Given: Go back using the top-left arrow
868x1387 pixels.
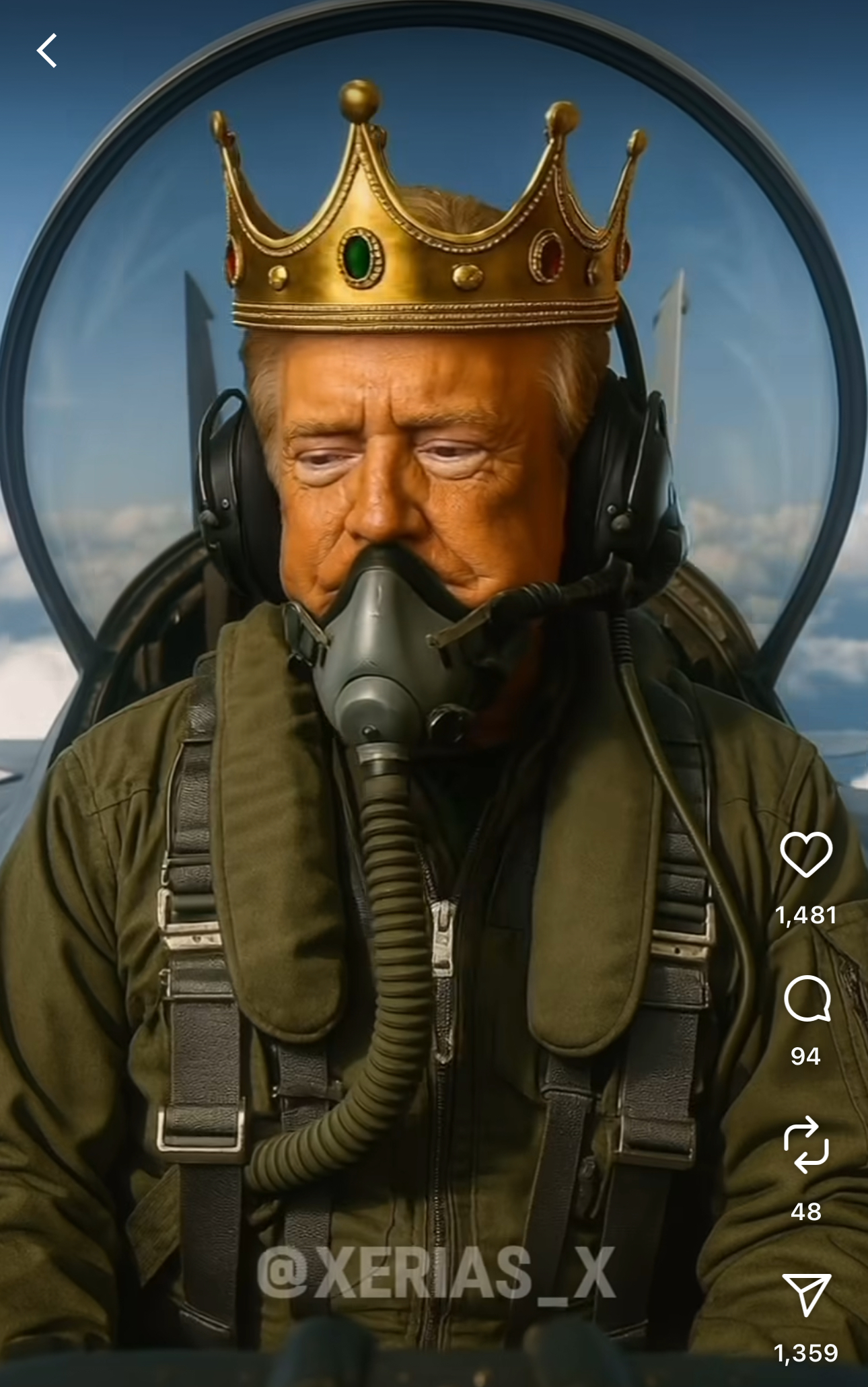Looking at the screenshot, I should (x=46, y=51).
